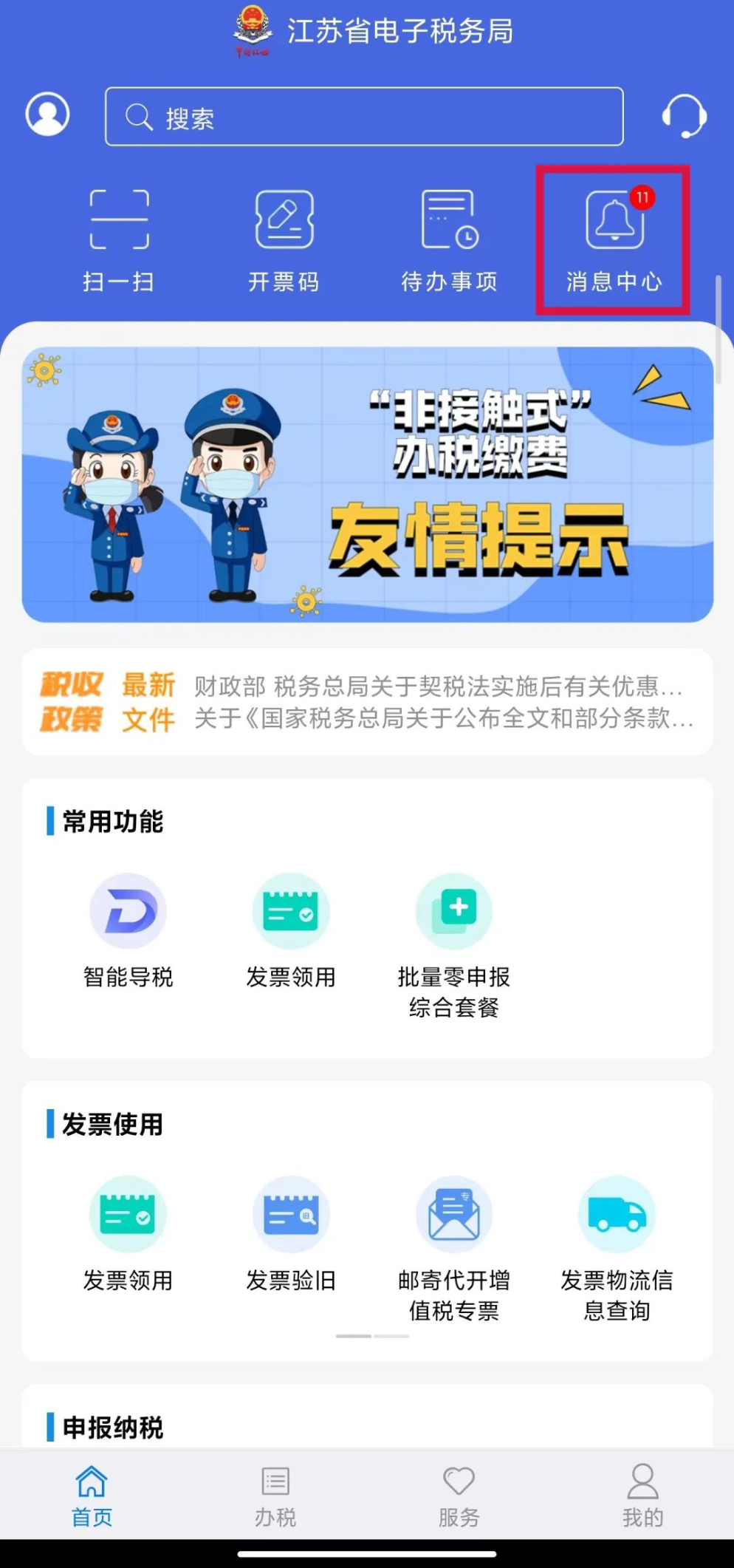Image resolution: width=734 pixels, height=1568 pixels.
Task: Open the user profile avatar icon
Action: (48, 115)
